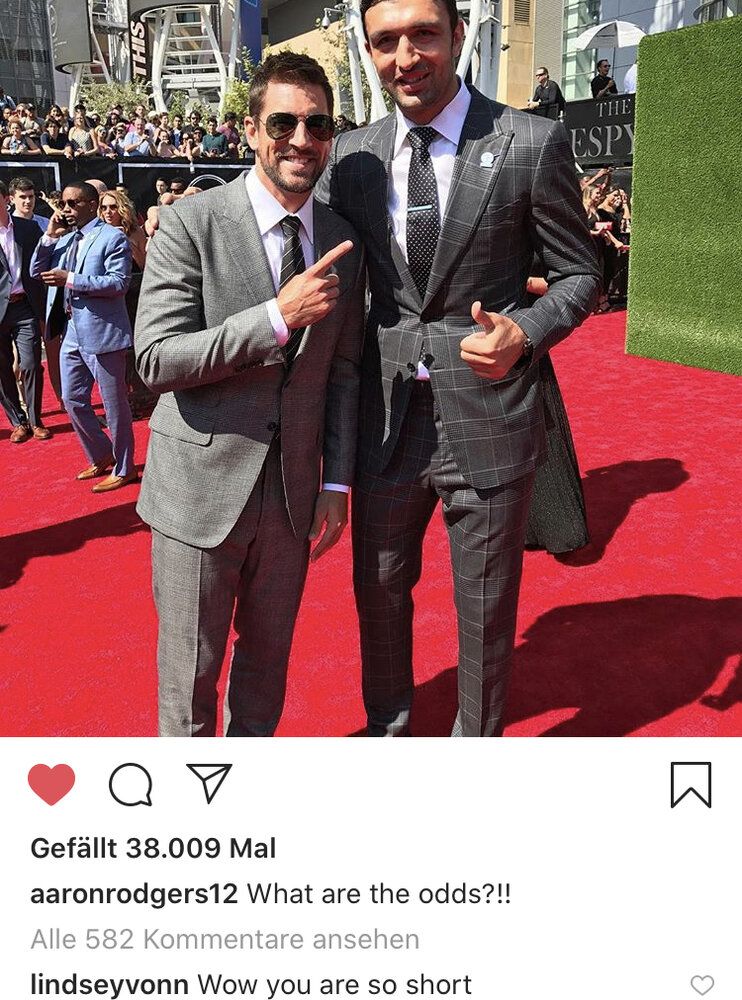Unlike the post via red heart
The image size is (742, 1000).
click(52, 785)
